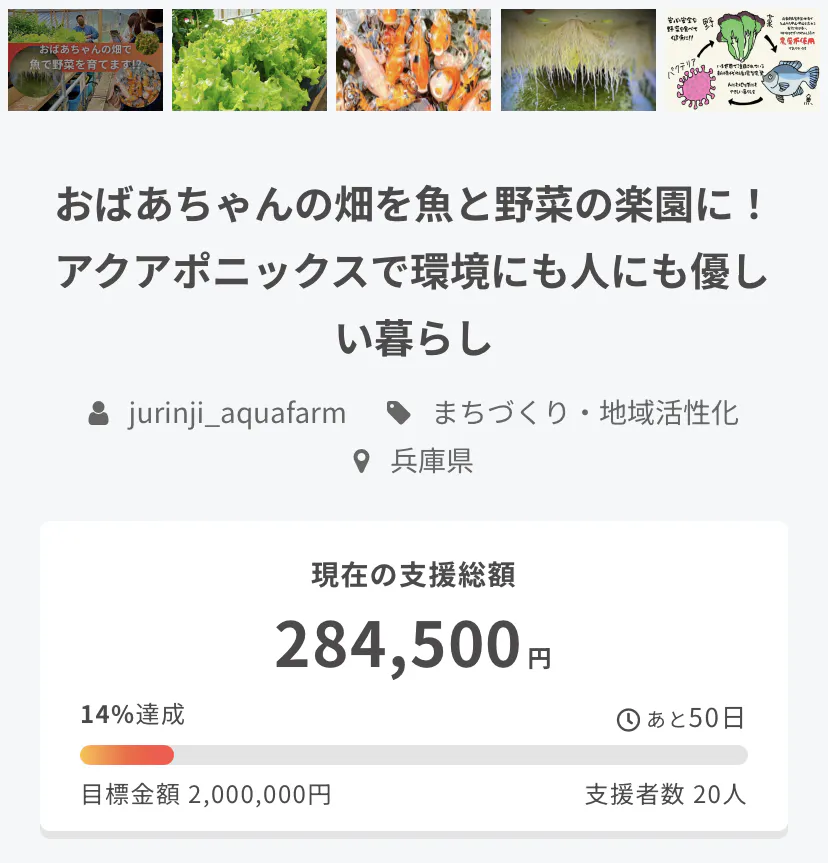This screenshot has width=828, height=863.
Task: Select the koi fish thumbnail
Action: 413,60
